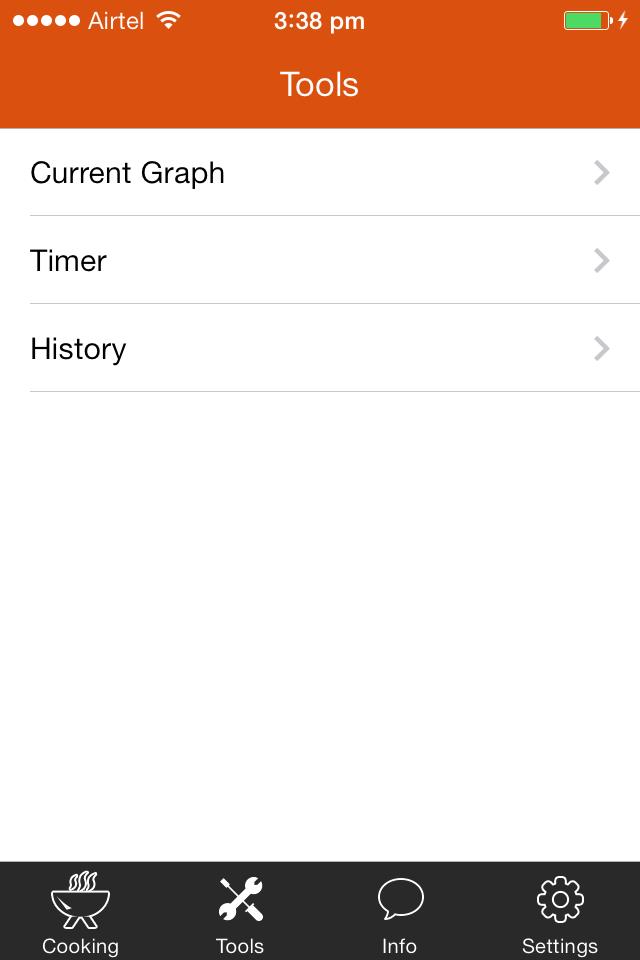Go to the Info tab
The height and width of the screenshot is (960, 640).
point(400,912)
